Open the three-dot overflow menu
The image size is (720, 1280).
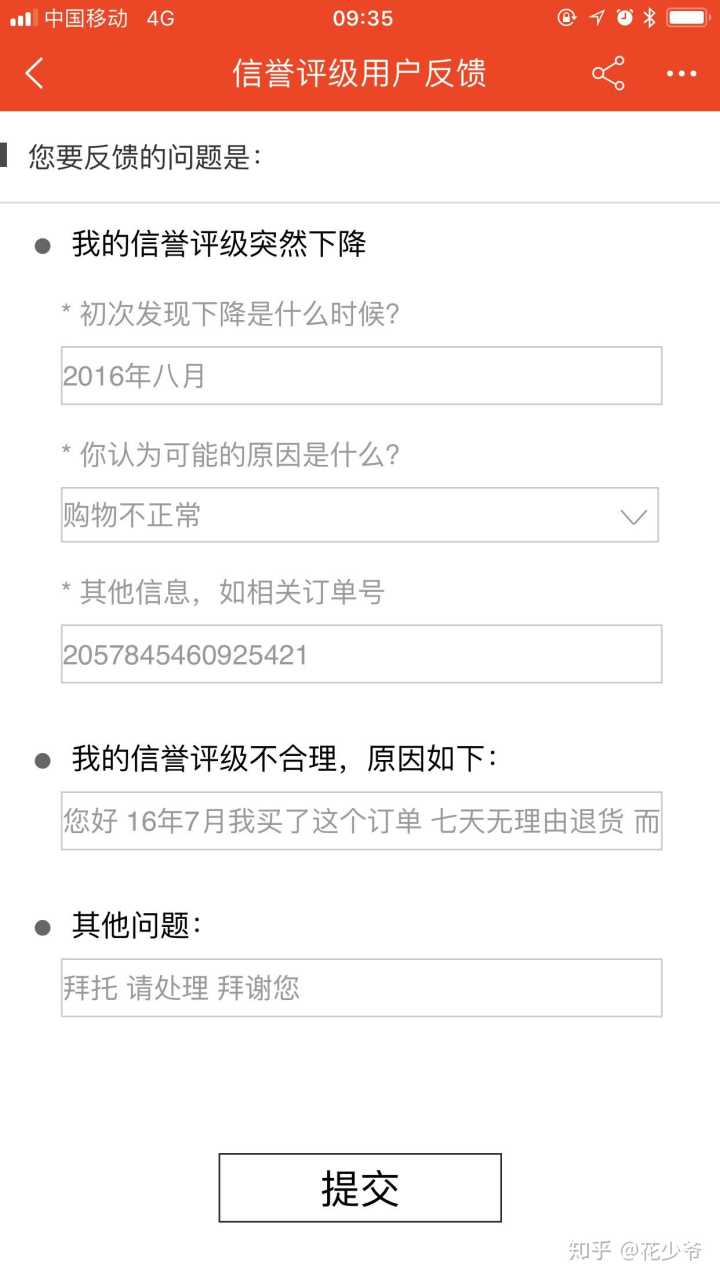pos(681,73)
